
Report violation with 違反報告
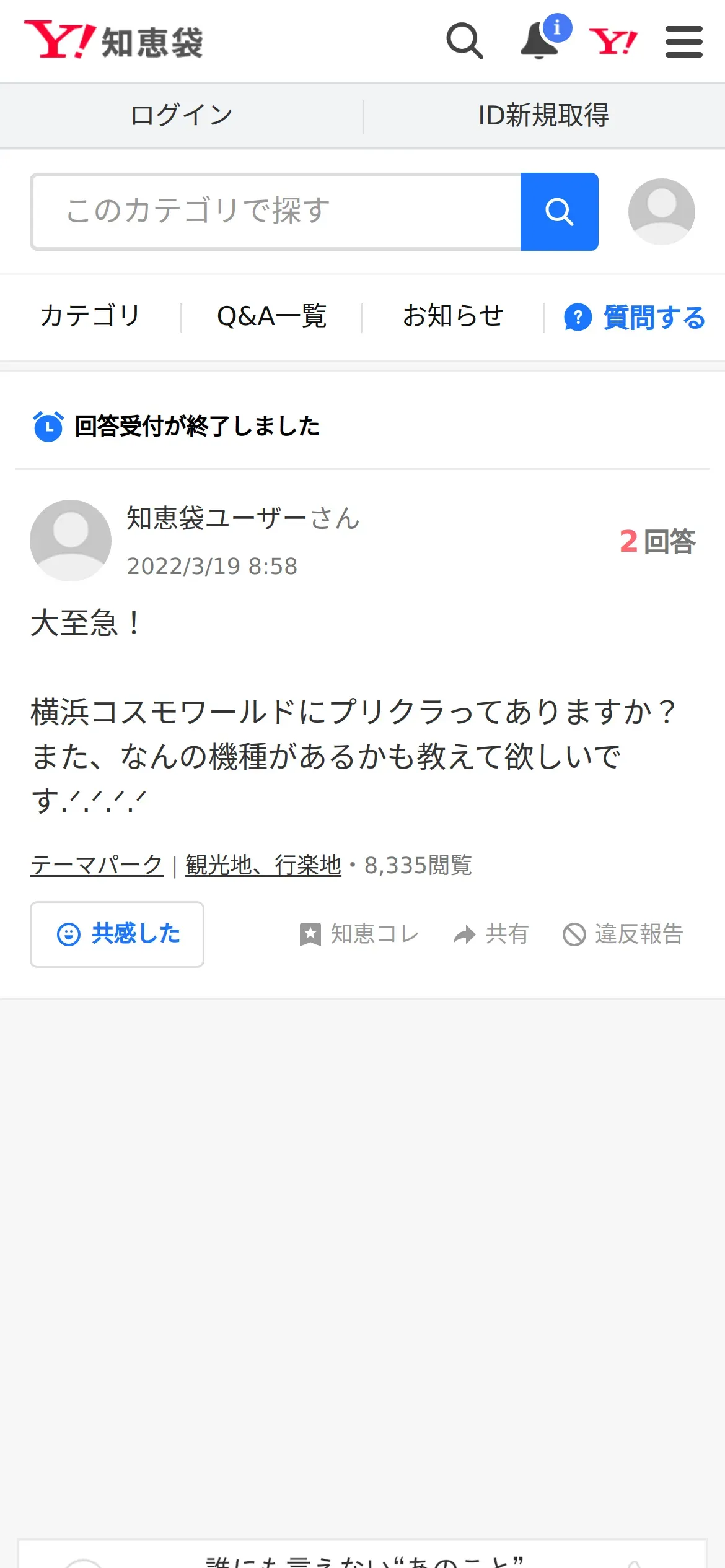[623, 934]
